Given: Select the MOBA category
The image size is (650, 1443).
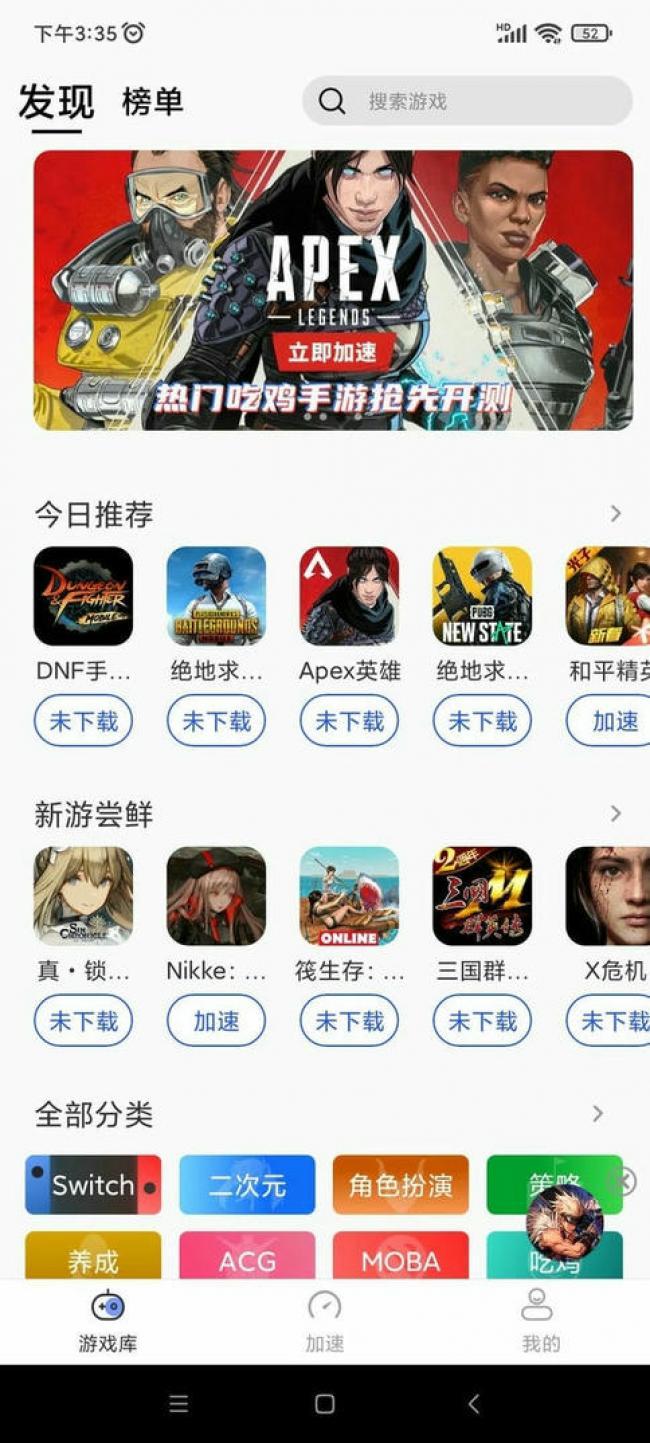Looking at the screenshot, I should [400, 1259].
